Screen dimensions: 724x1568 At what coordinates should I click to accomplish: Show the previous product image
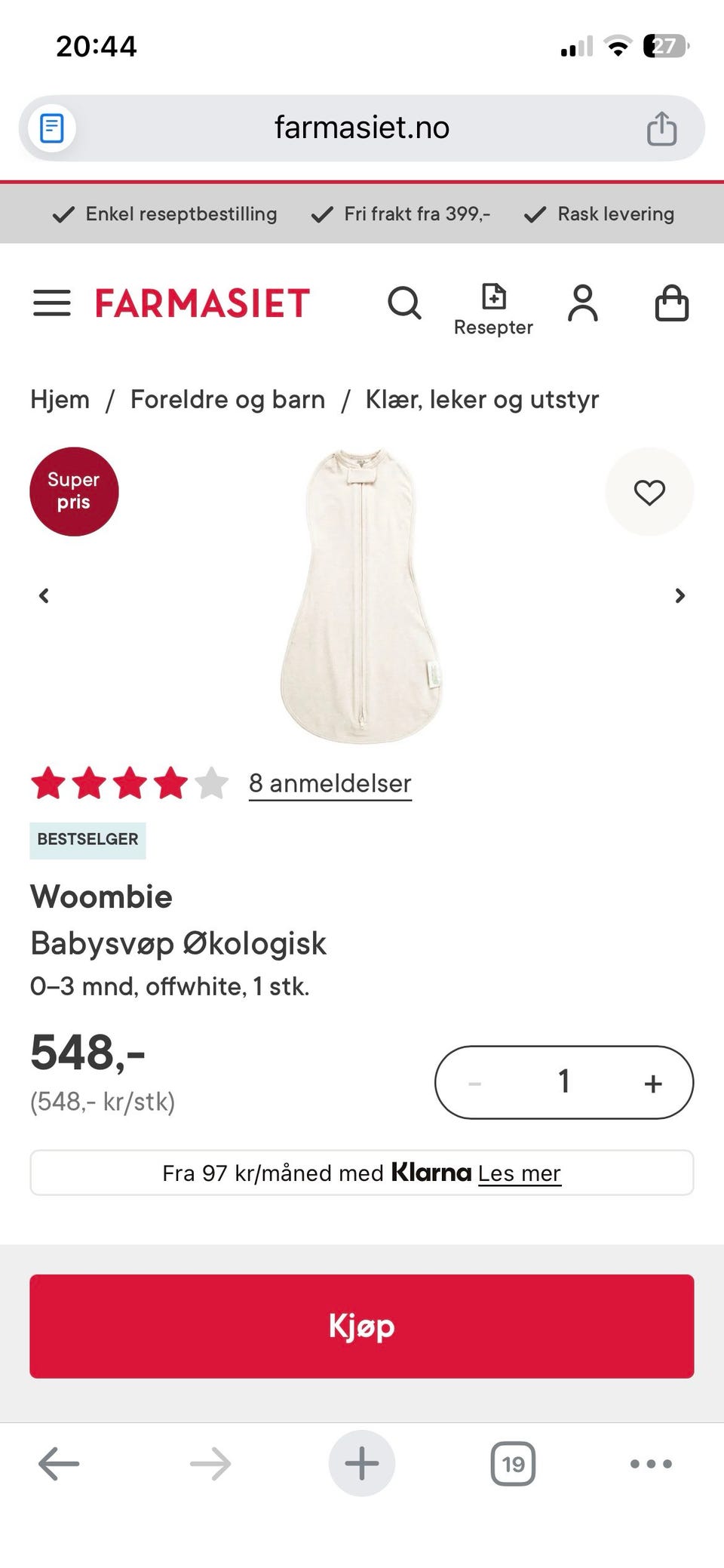(x=44, y=595)
